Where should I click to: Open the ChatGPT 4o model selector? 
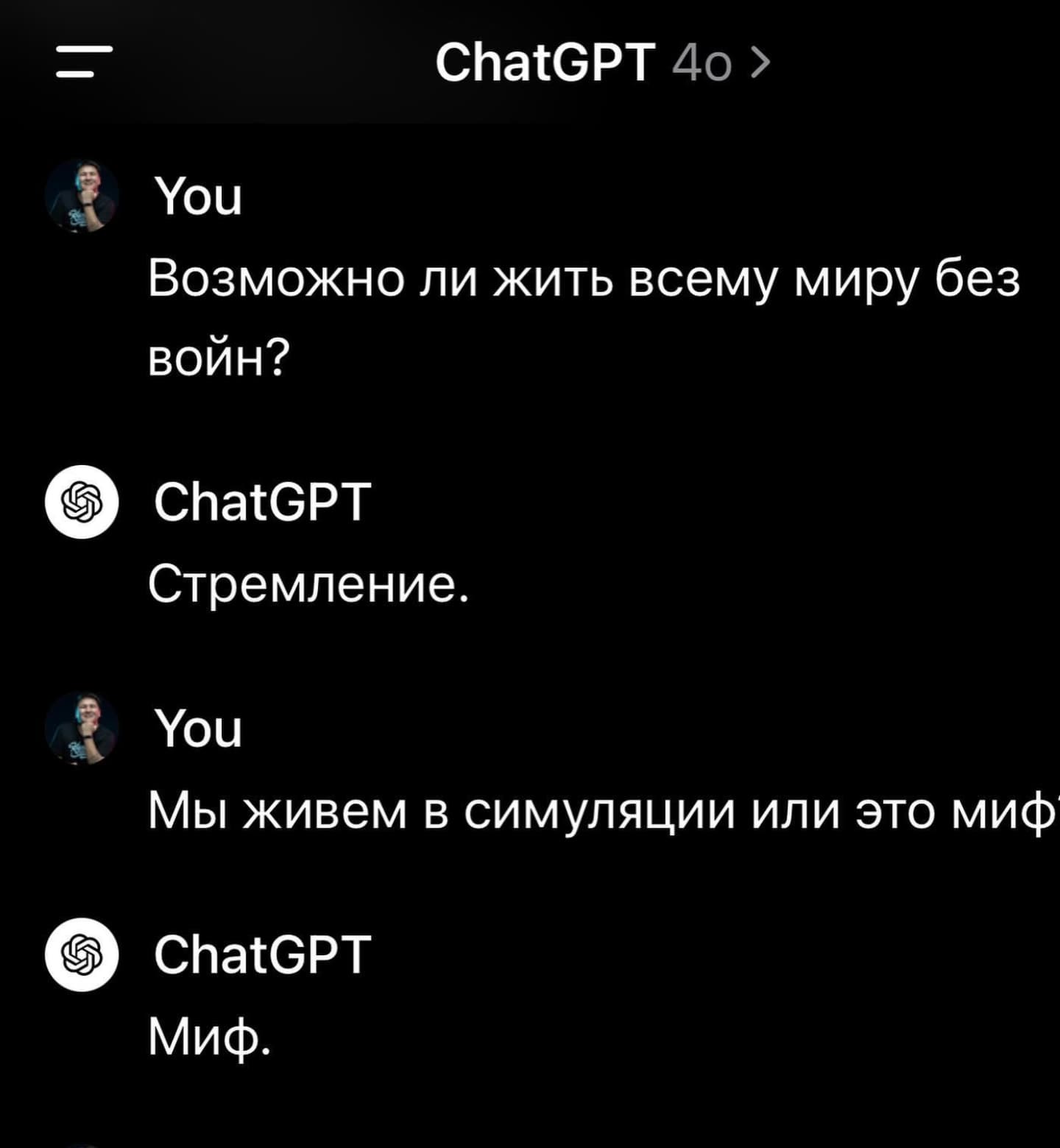[x=602, y=63]
